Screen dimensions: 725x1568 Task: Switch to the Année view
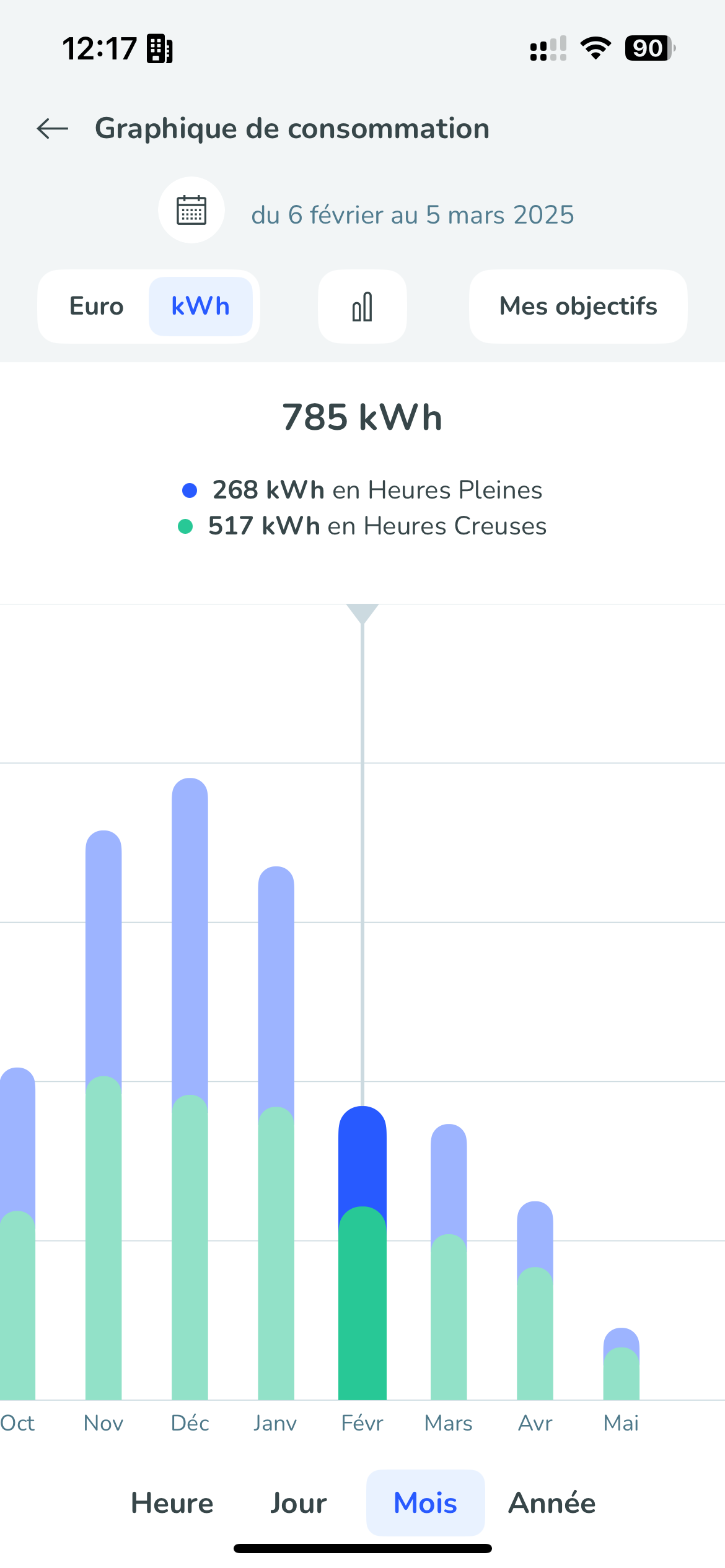pyautogui.click(x=552, y=1503)
